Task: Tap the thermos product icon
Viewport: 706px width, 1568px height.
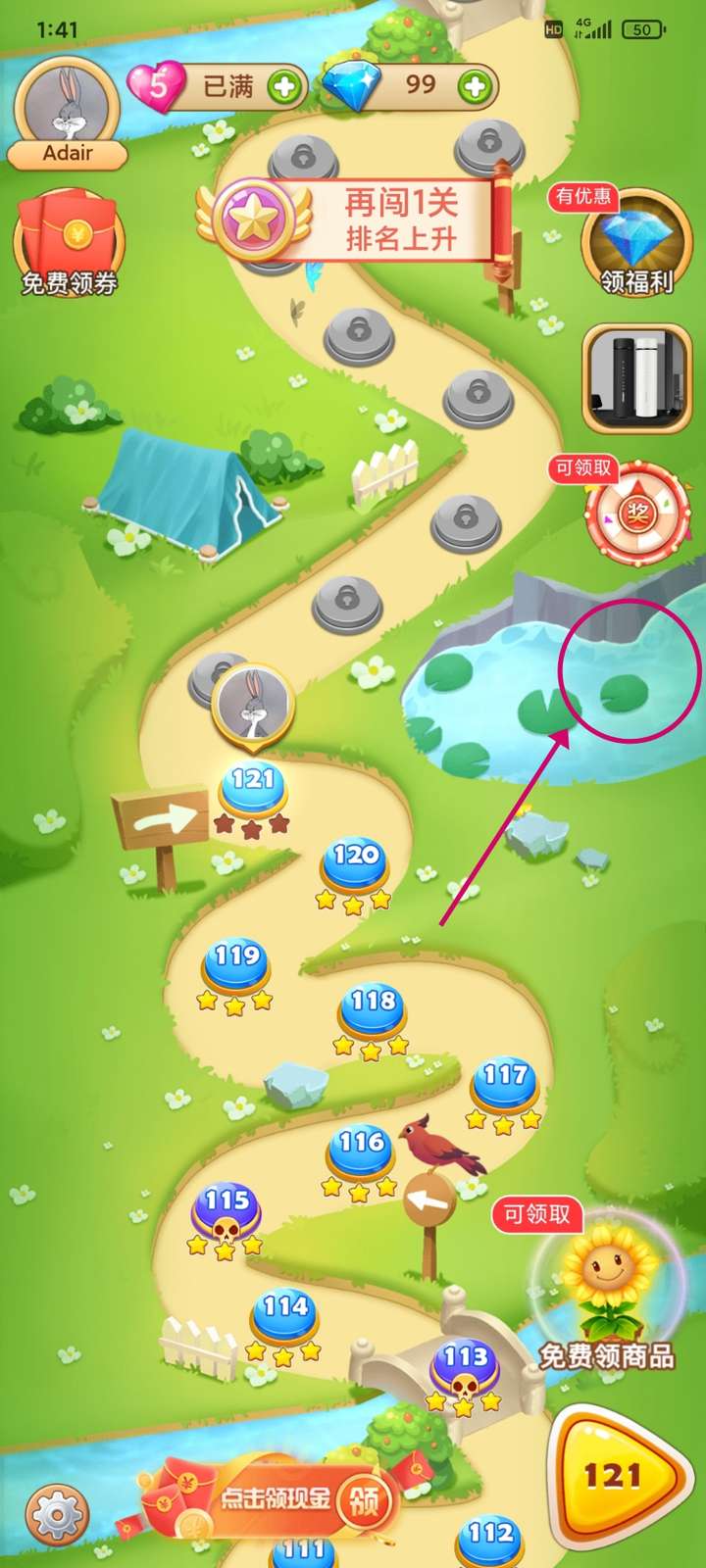Action: coord(636,379)
